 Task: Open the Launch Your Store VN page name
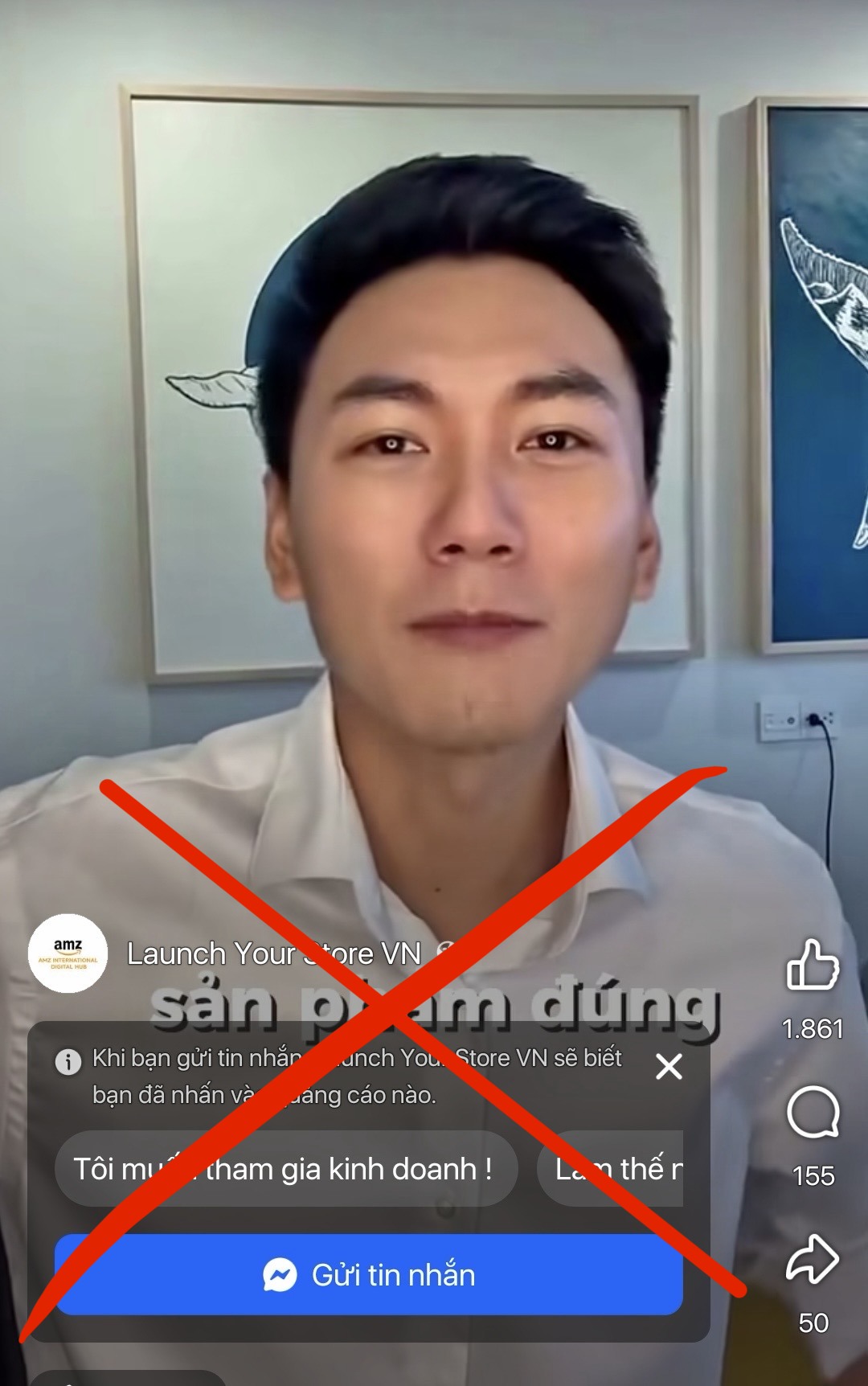(274, 954)
